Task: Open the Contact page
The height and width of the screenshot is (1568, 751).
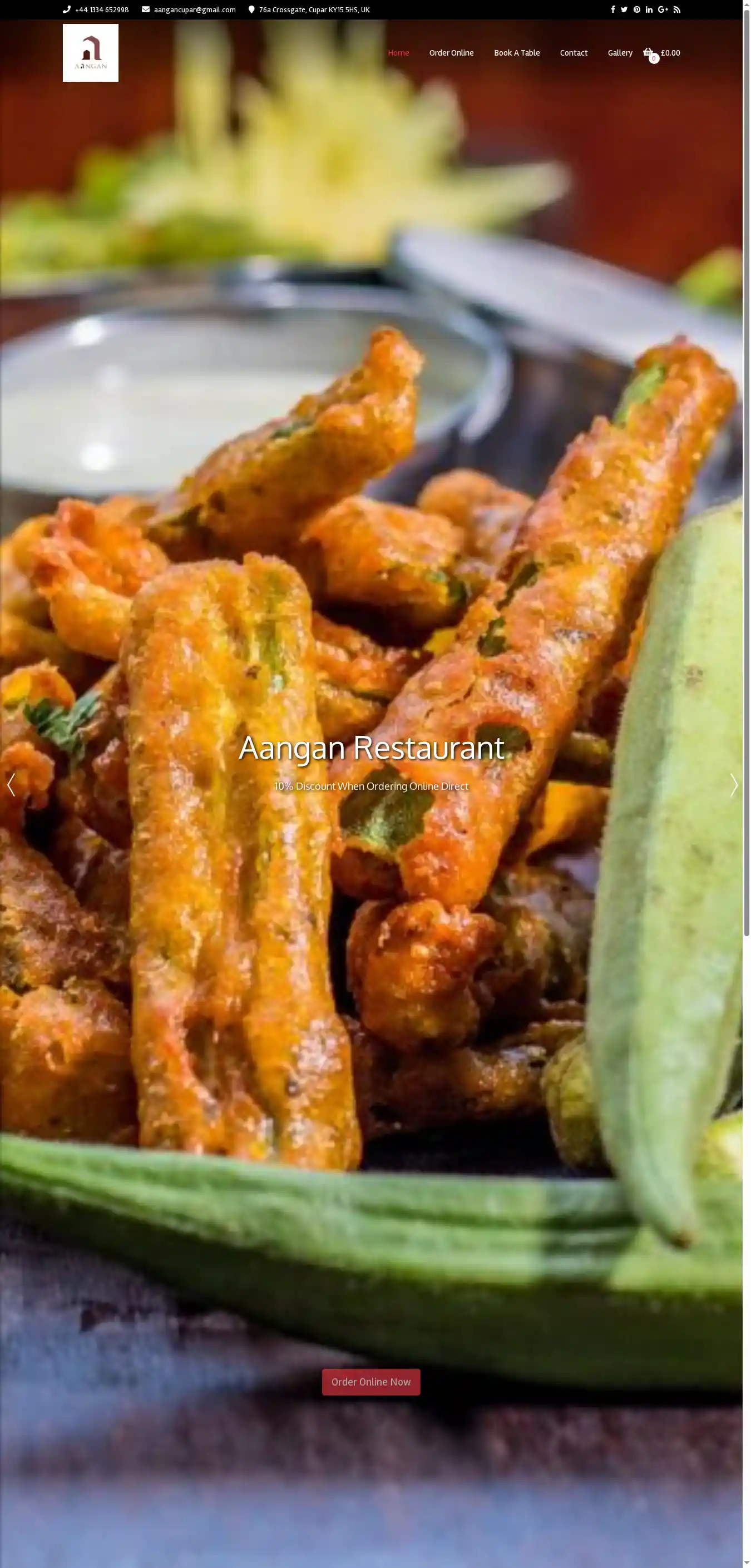Action: (574, 53)
